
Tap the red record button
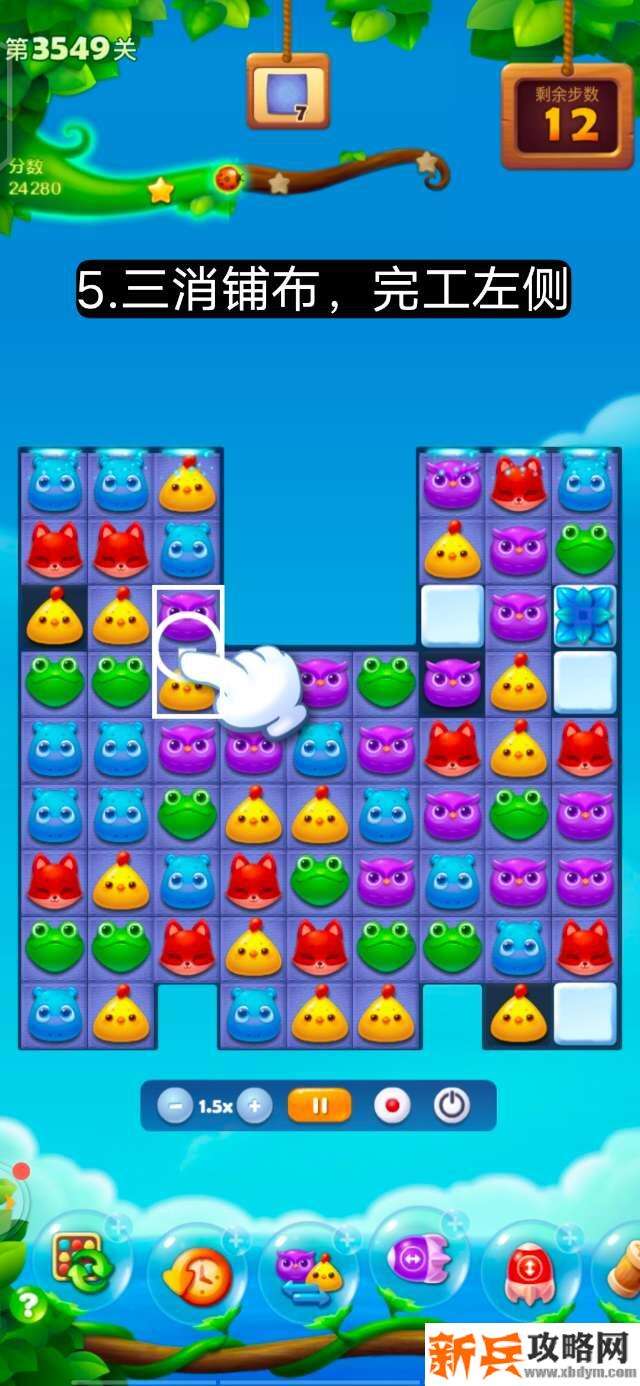pyautogui.click(x=391, y=1106)
